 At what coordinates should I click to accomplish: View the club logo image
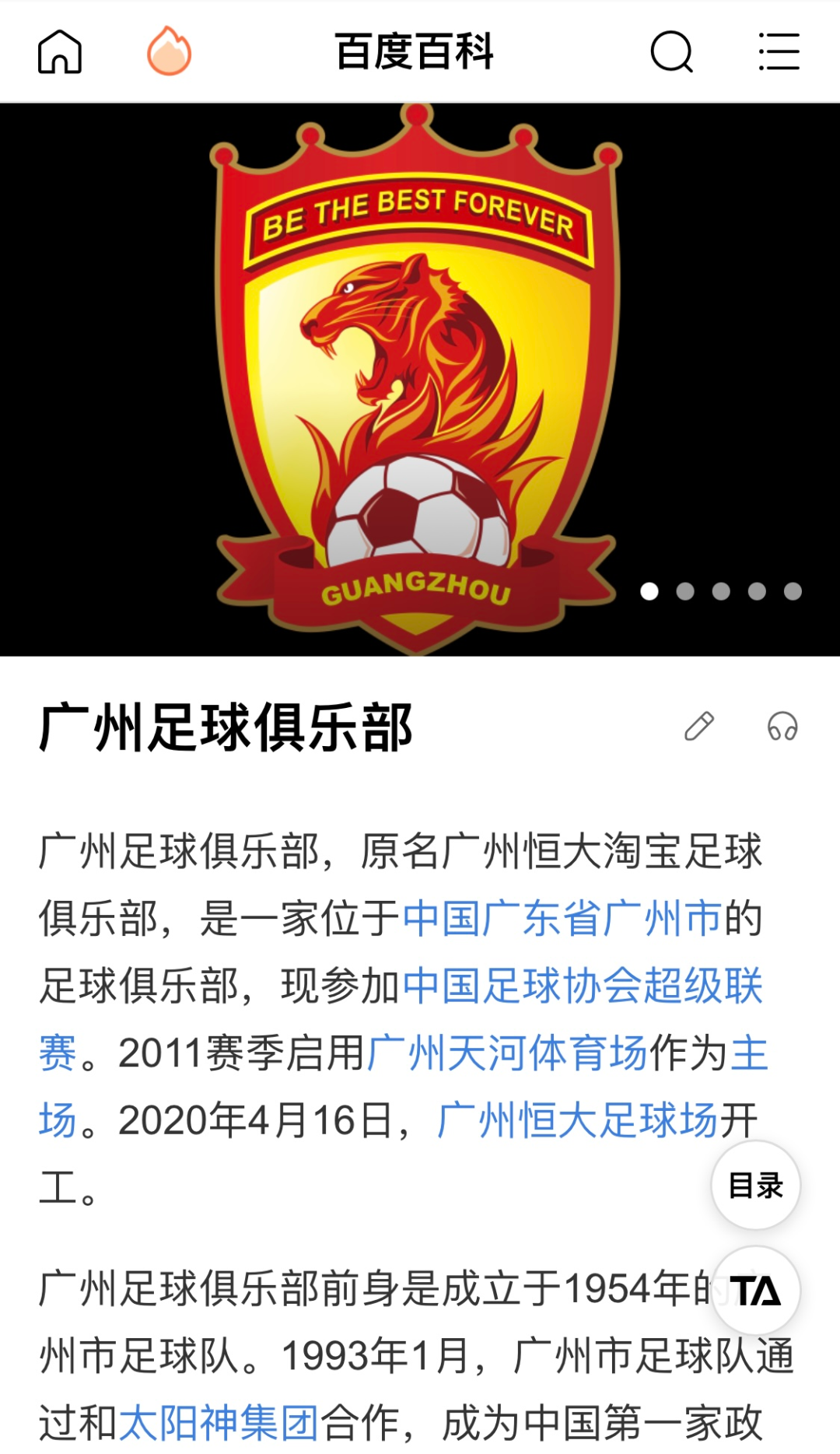(418, 380)
